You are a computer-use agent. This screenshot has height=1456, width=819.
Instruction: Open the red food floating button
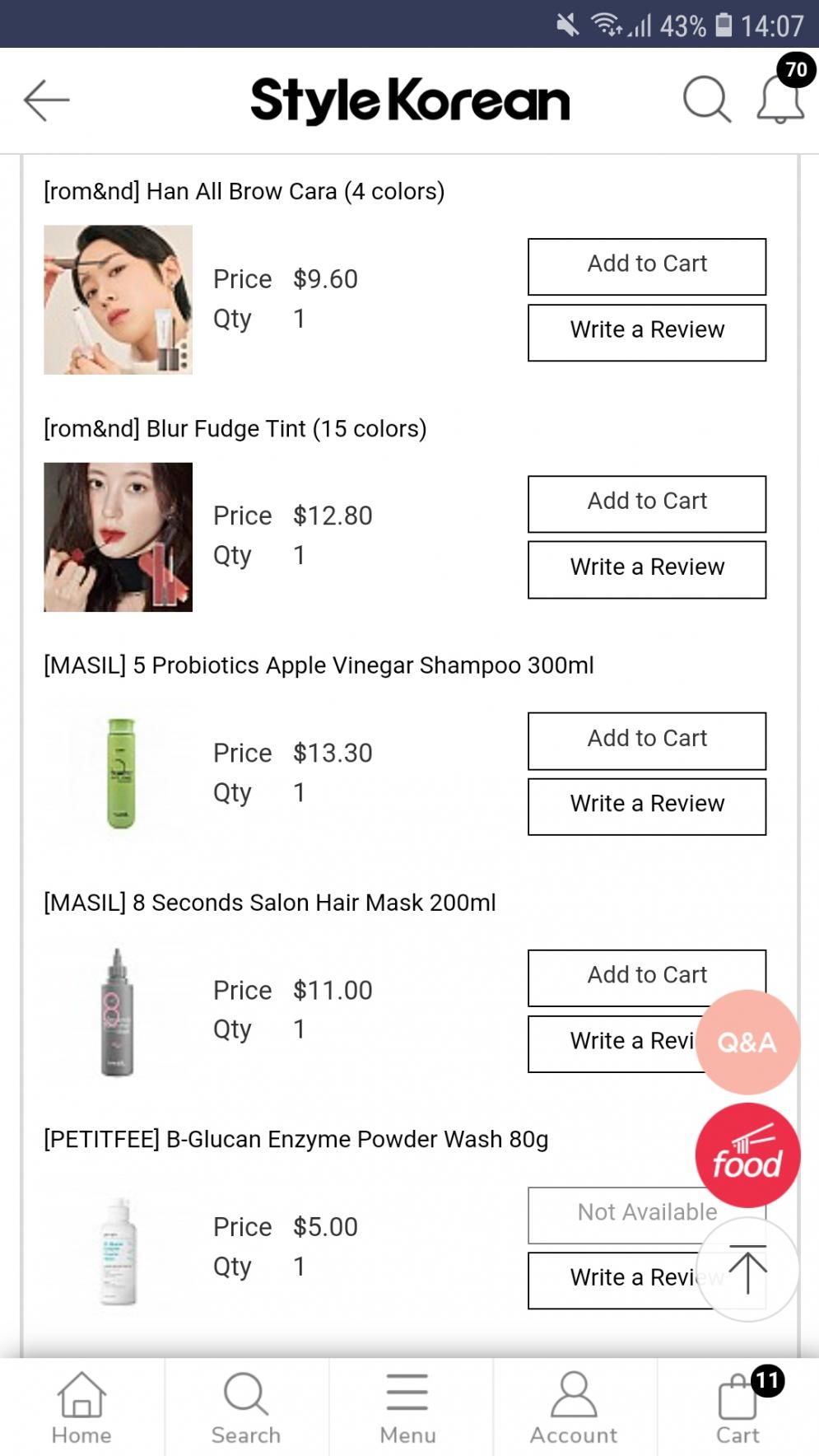(747, 1156)
